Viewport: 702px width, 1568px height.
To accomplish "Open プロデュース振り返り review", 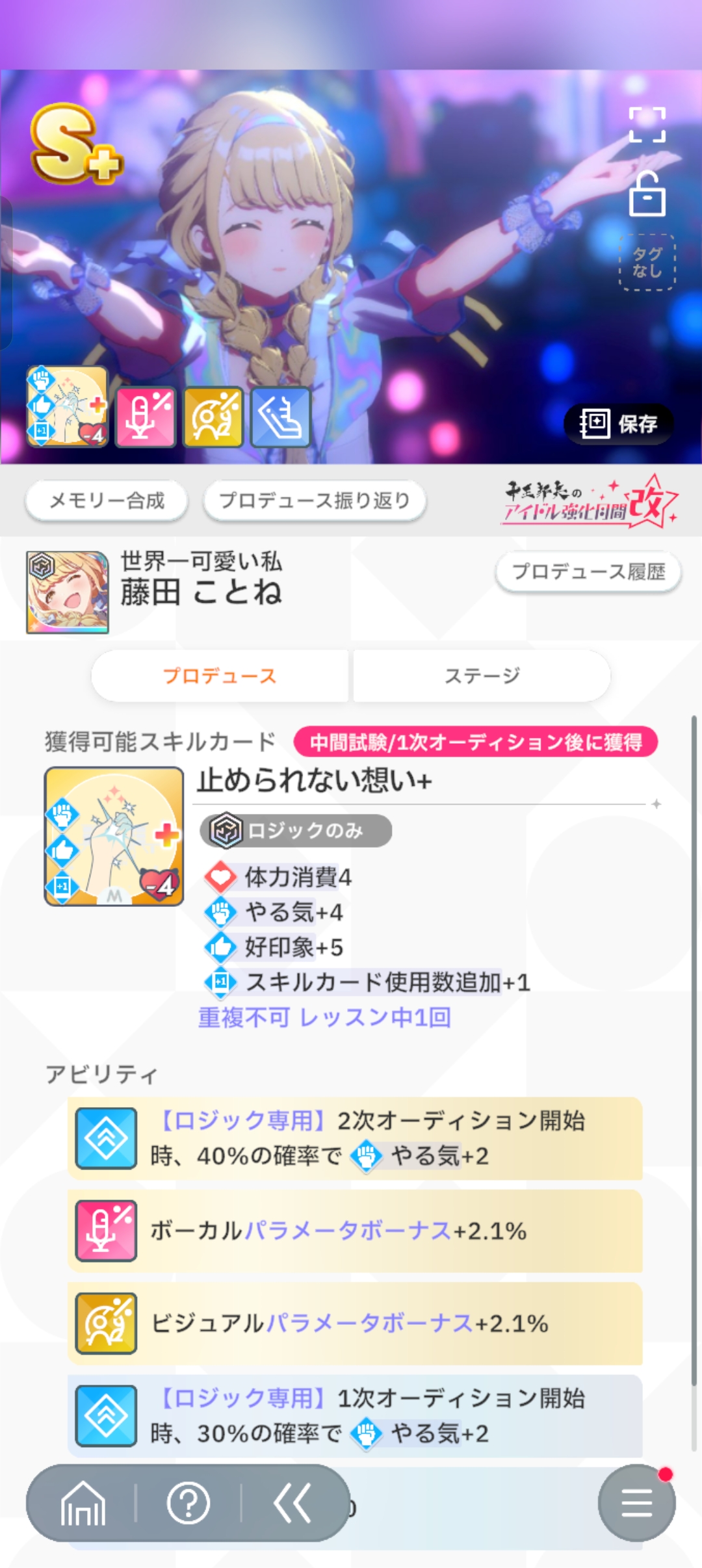I will coord(315,501).
